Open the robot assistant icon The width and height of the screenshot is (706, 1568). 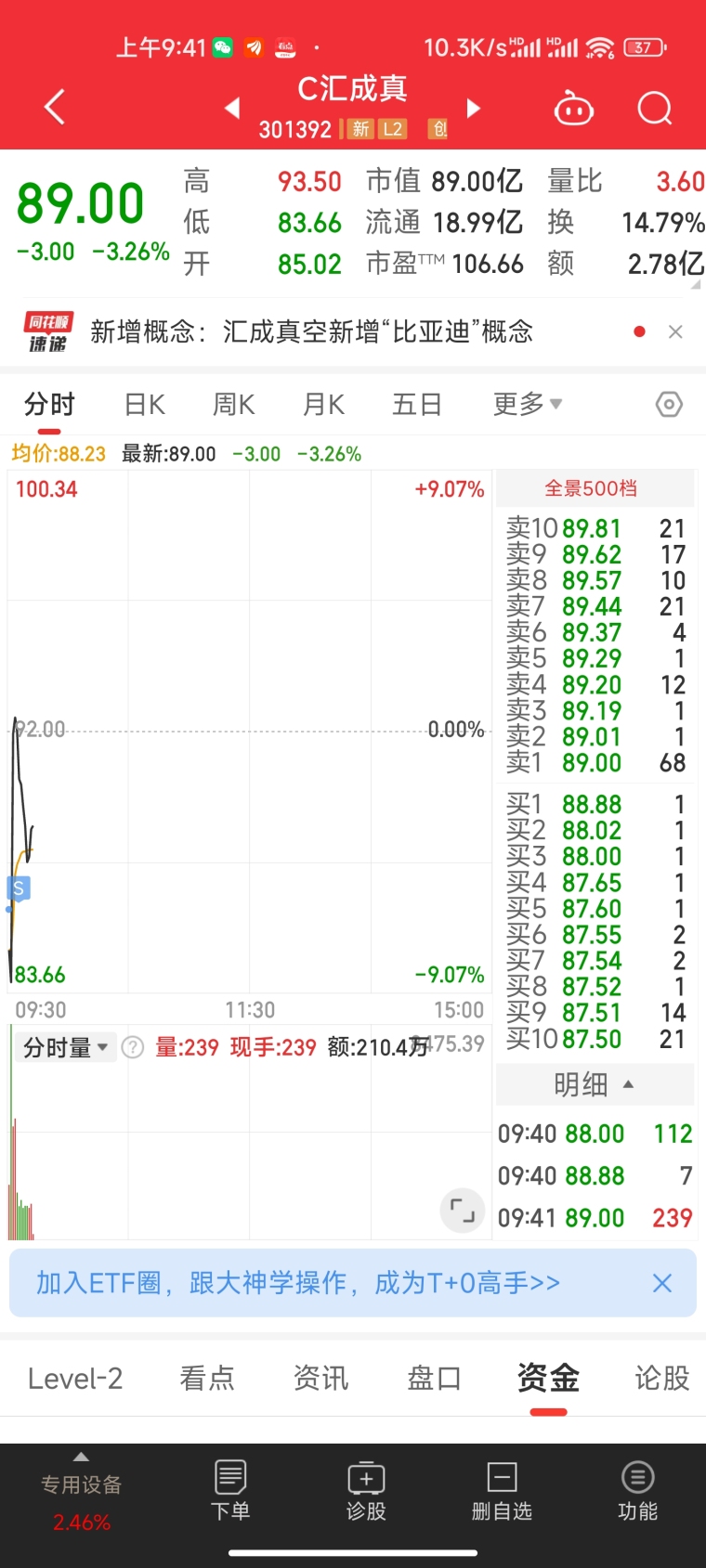click(574, 109)
